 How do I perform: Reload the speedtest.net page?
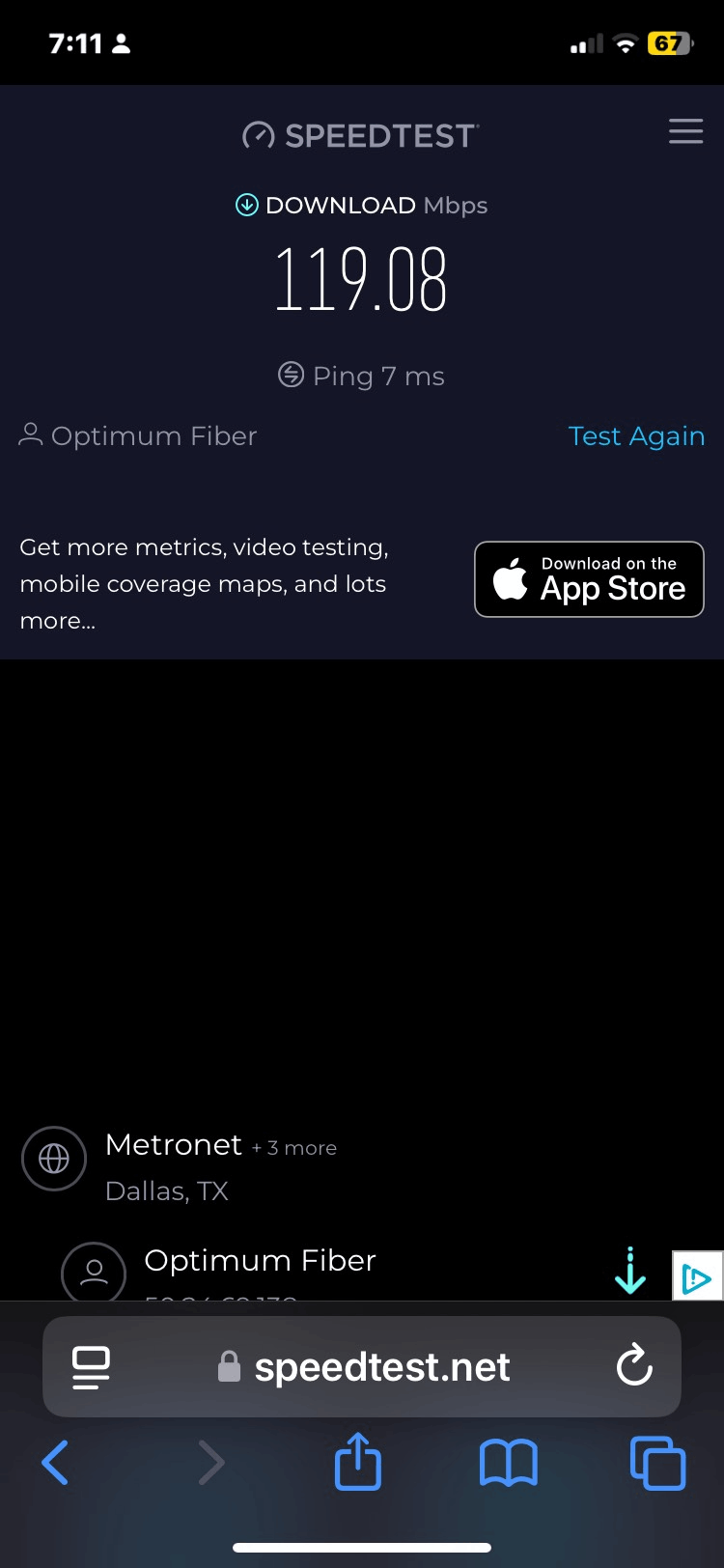pyautogui.click(x=634, y=1366)
